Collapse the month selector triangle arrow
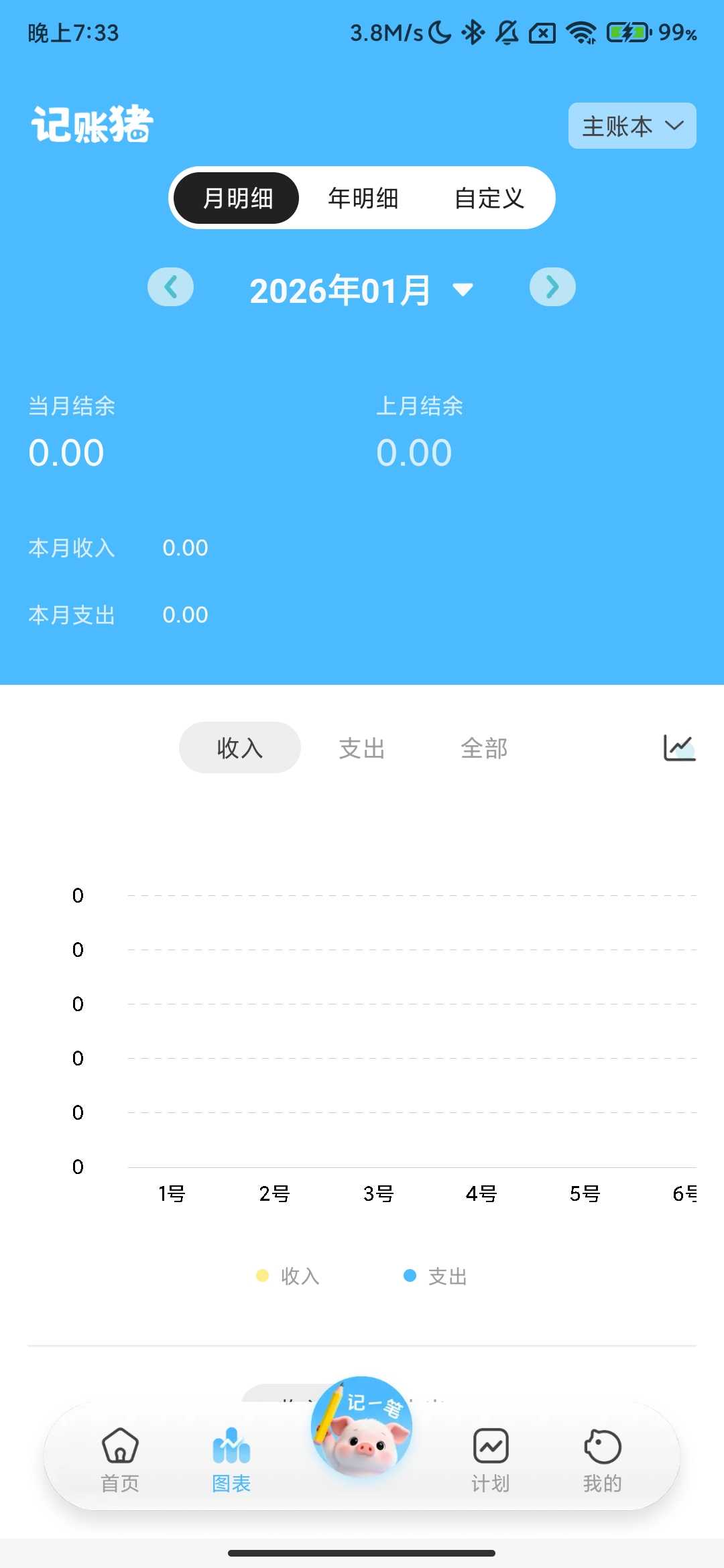Image resolution: width=724 pixels, height=1568 pixels. 464,289
